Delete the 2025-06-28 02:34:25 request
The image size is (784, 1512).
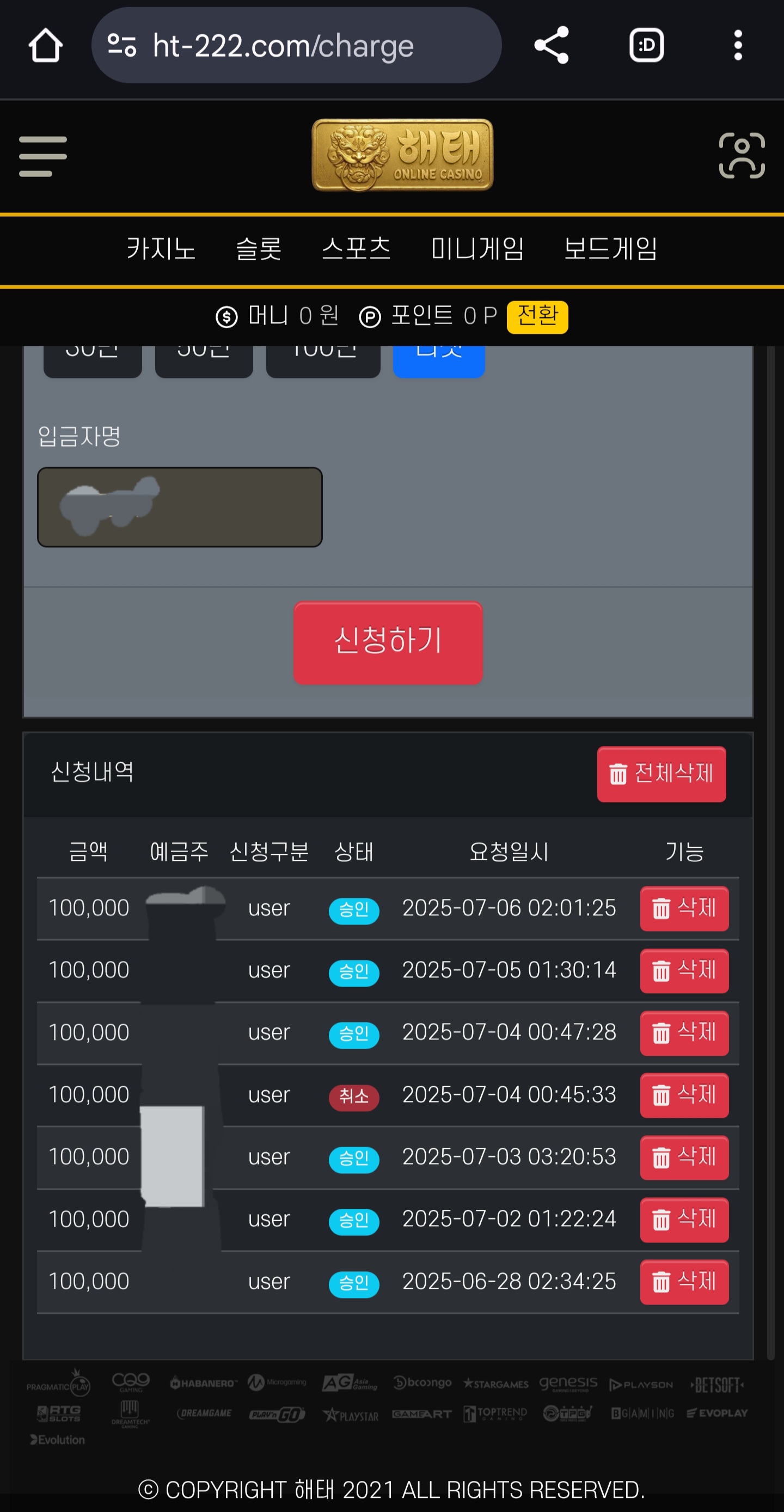[x=684, y=1282]
